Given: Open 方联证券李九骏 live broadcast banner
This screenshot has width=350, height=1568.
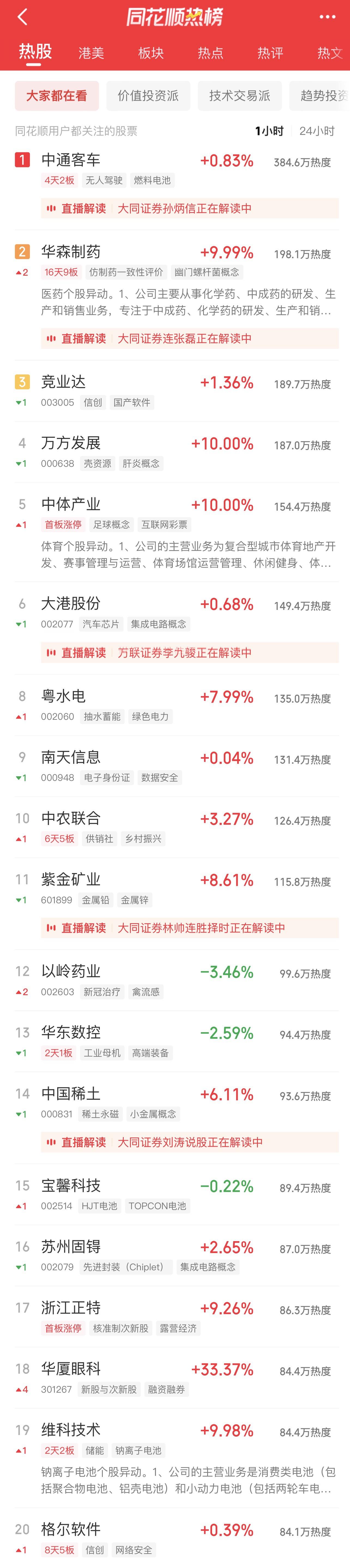Looking at the screenshot, I should pos(189,652).
